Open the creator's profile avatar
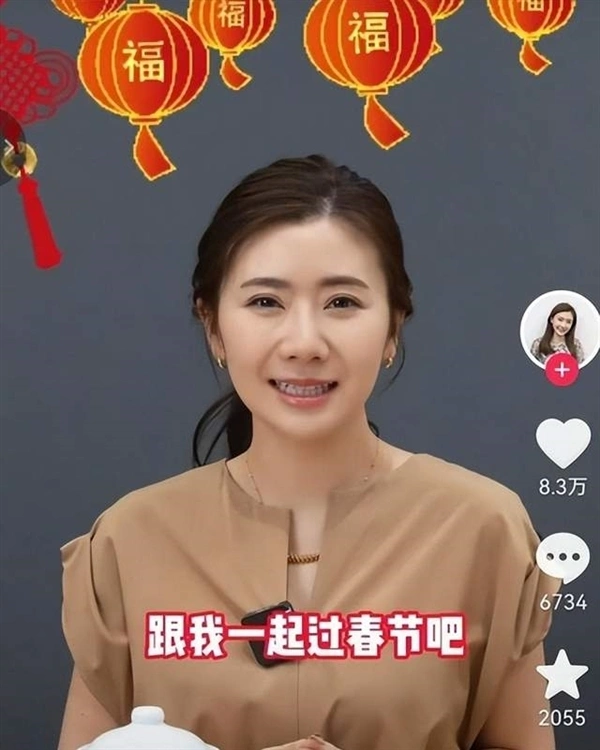The image size is (600, 750). [560, 328]
